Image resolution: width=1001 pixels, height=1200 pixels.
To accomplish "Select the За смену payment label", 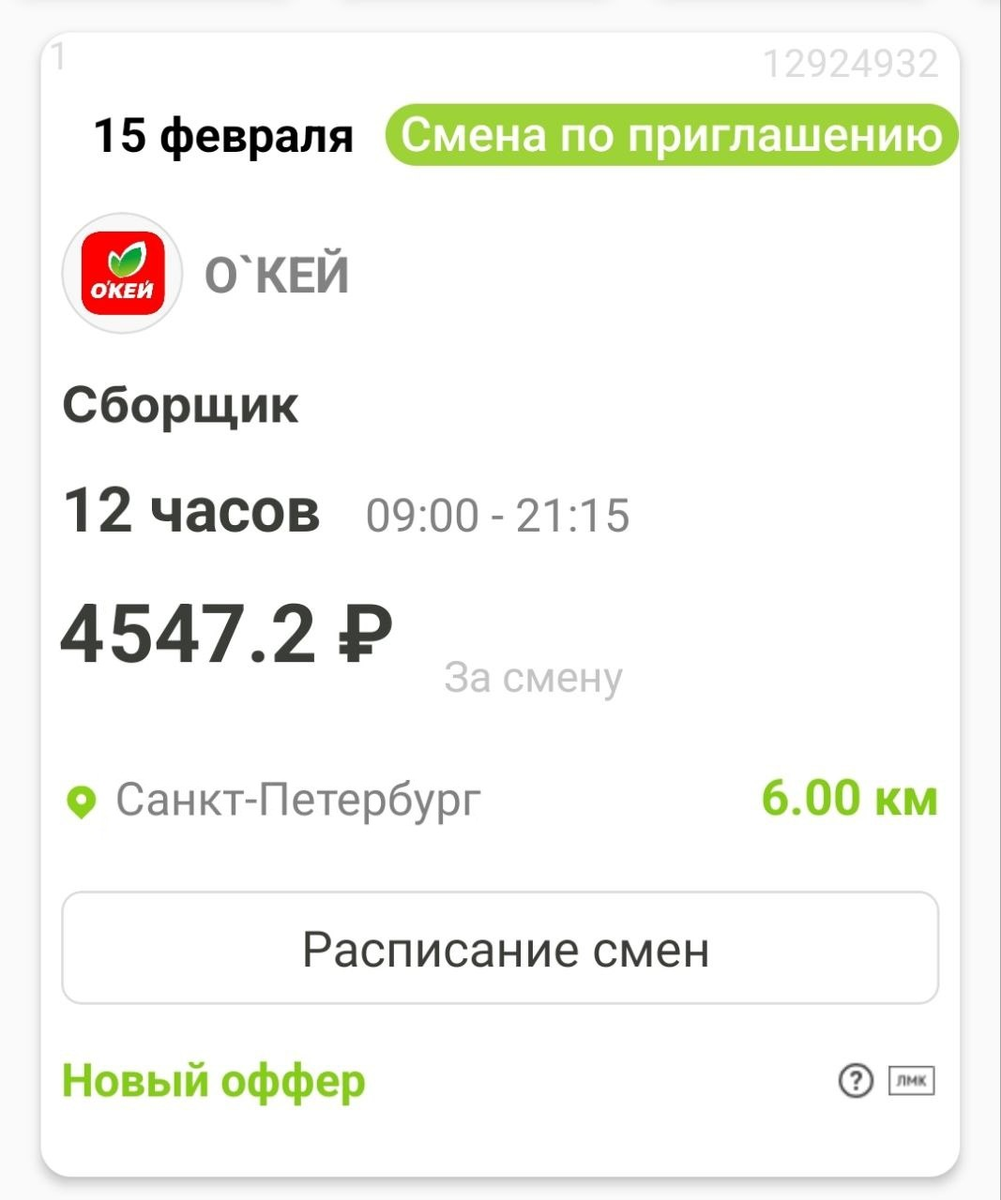I will [x=533, y=678].
